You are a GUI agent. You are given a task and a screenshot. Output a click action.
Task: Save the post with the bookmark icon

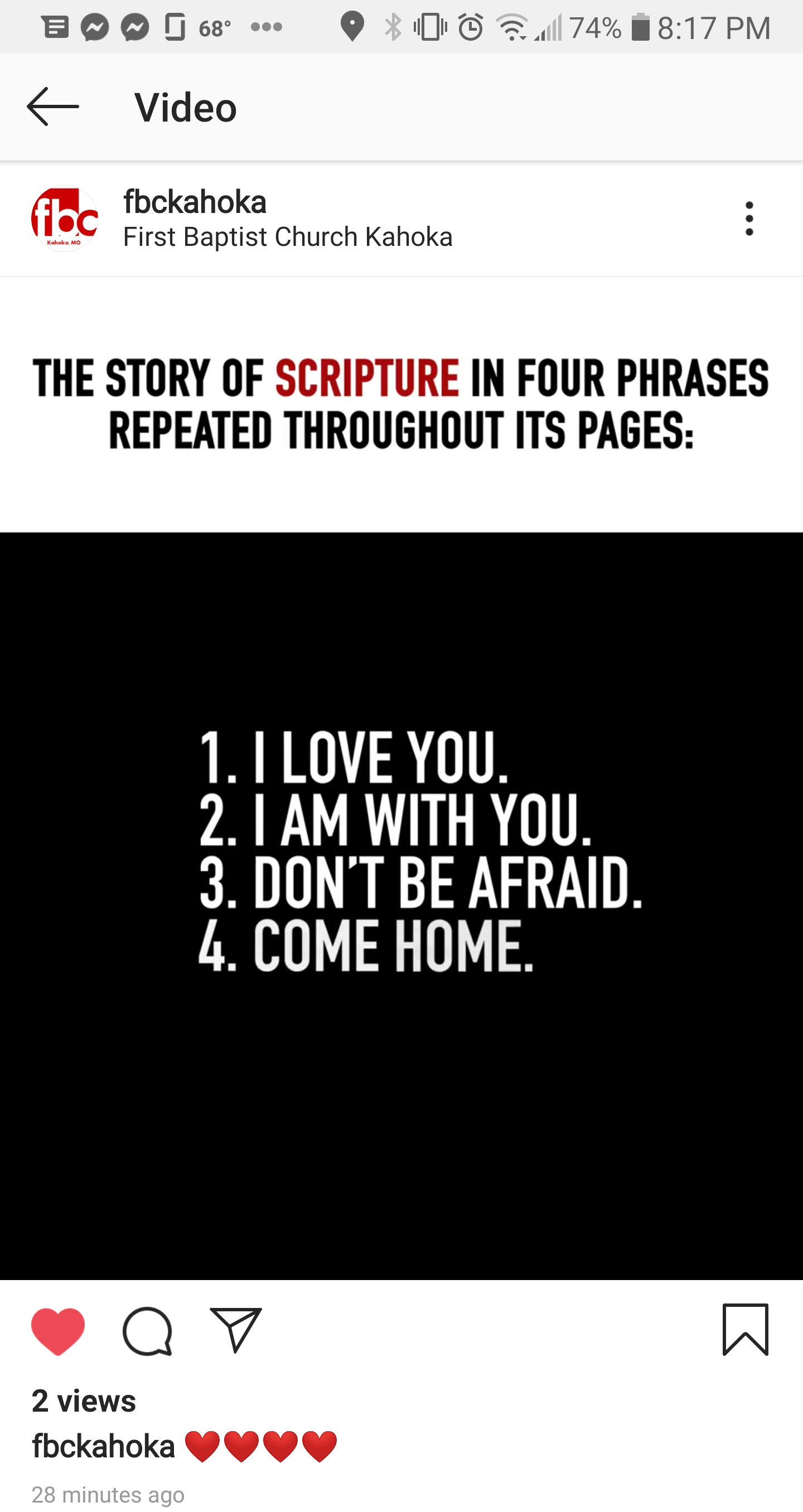tap(745, 1330)
